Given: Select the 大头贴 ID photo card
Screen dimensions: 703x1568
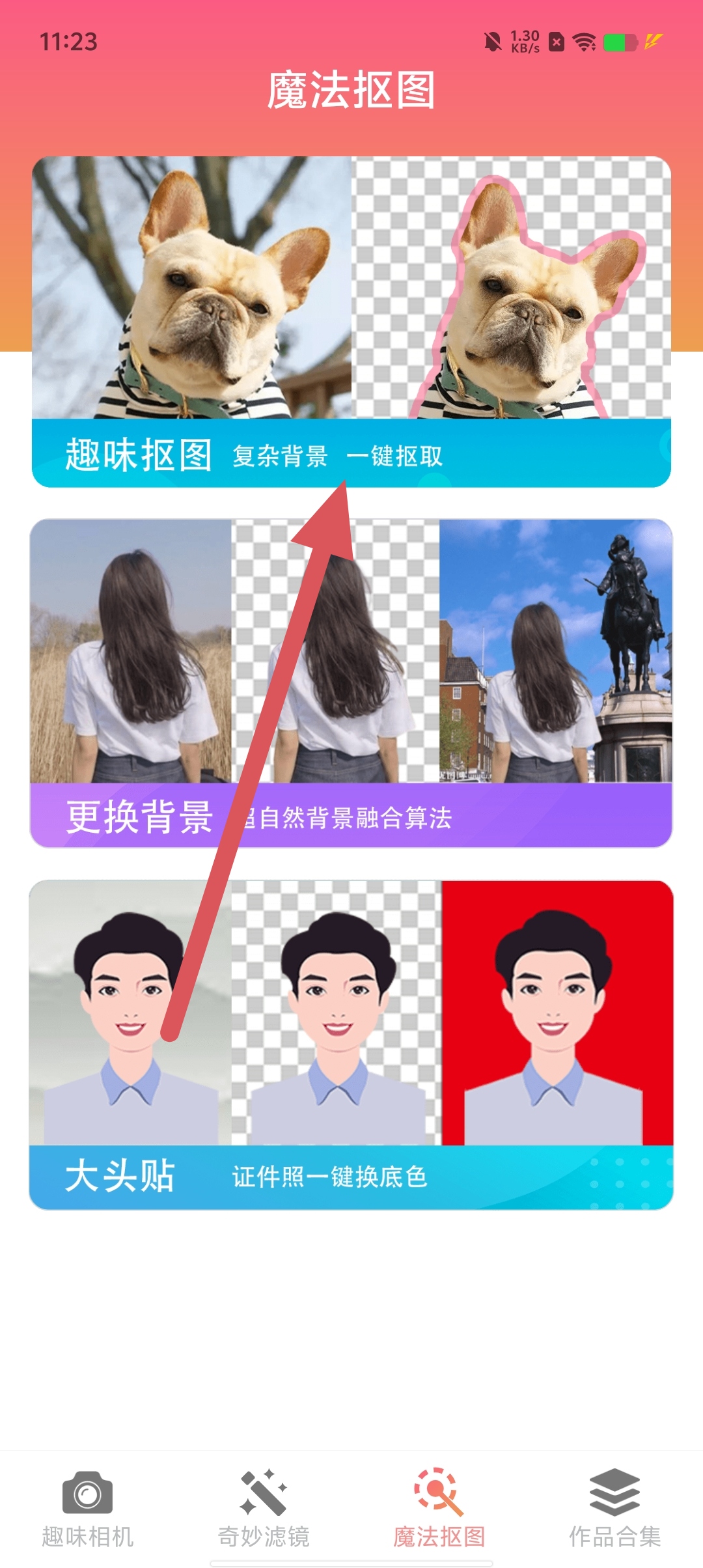Looking at the screenshot, I should (x=351, y=1044).
